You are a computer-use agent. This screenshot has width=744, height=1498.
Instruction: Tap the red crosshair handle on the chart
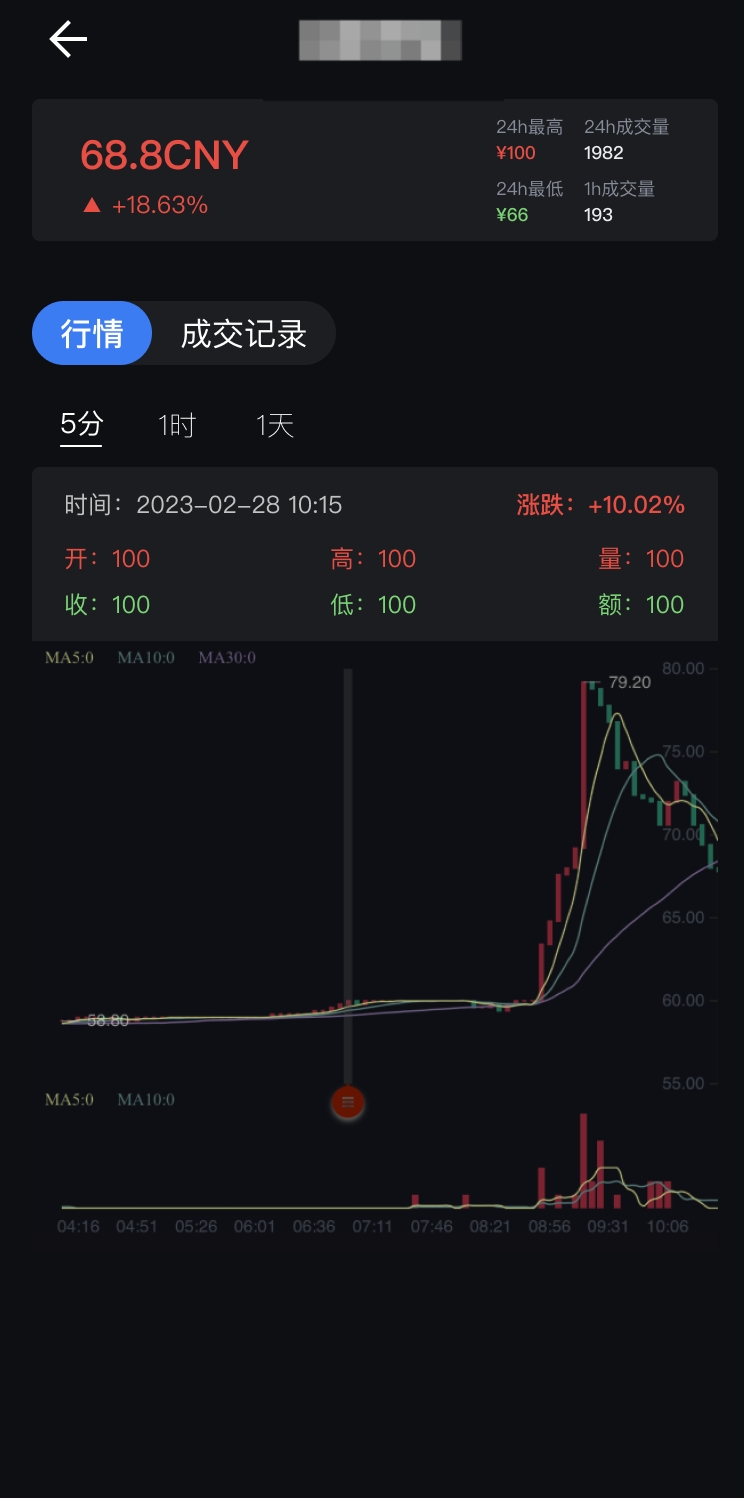click(x=347, y=1102)
